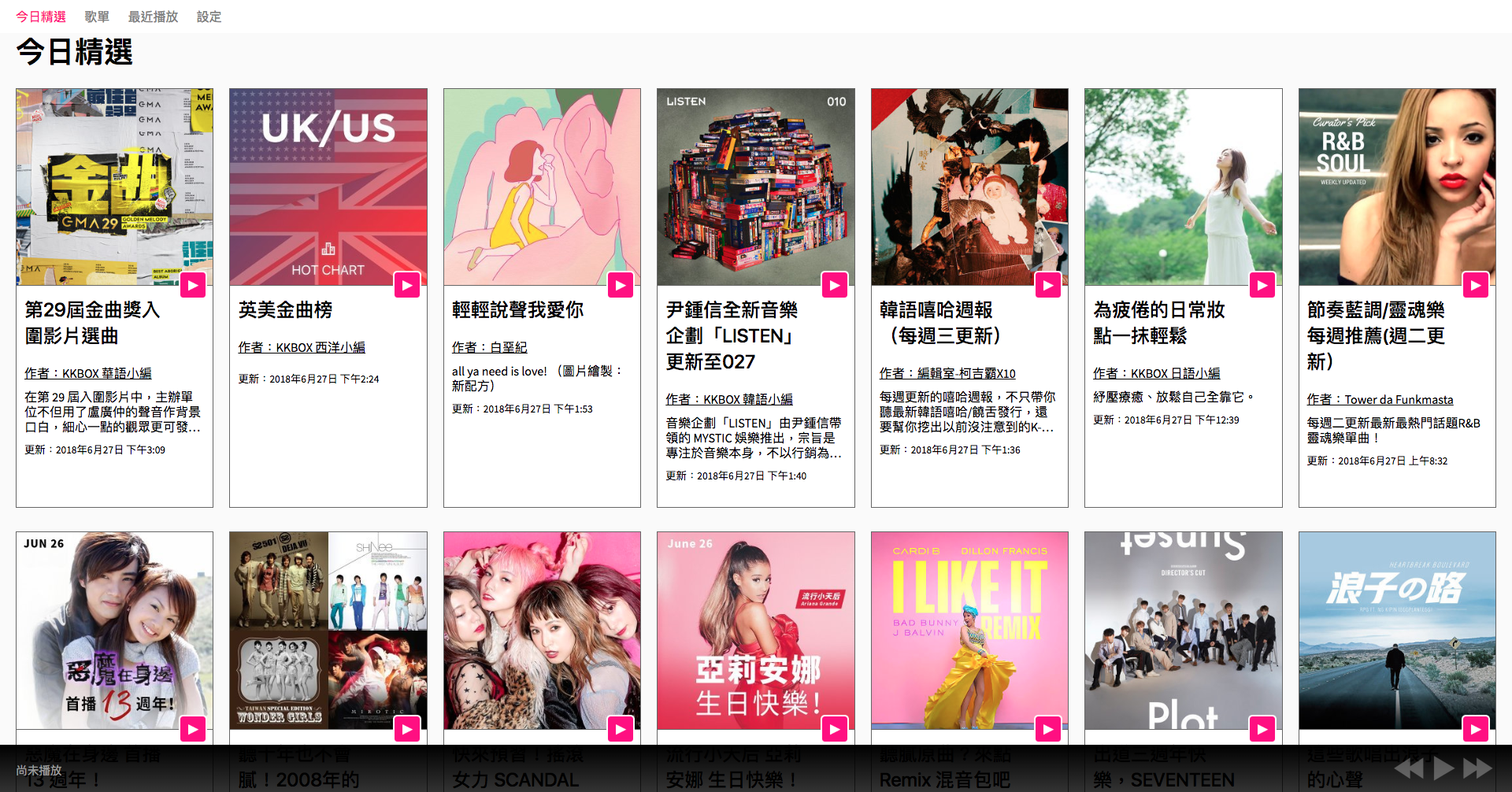
Task: Open the 最近播放 tab
Action: tap(153, 17)
